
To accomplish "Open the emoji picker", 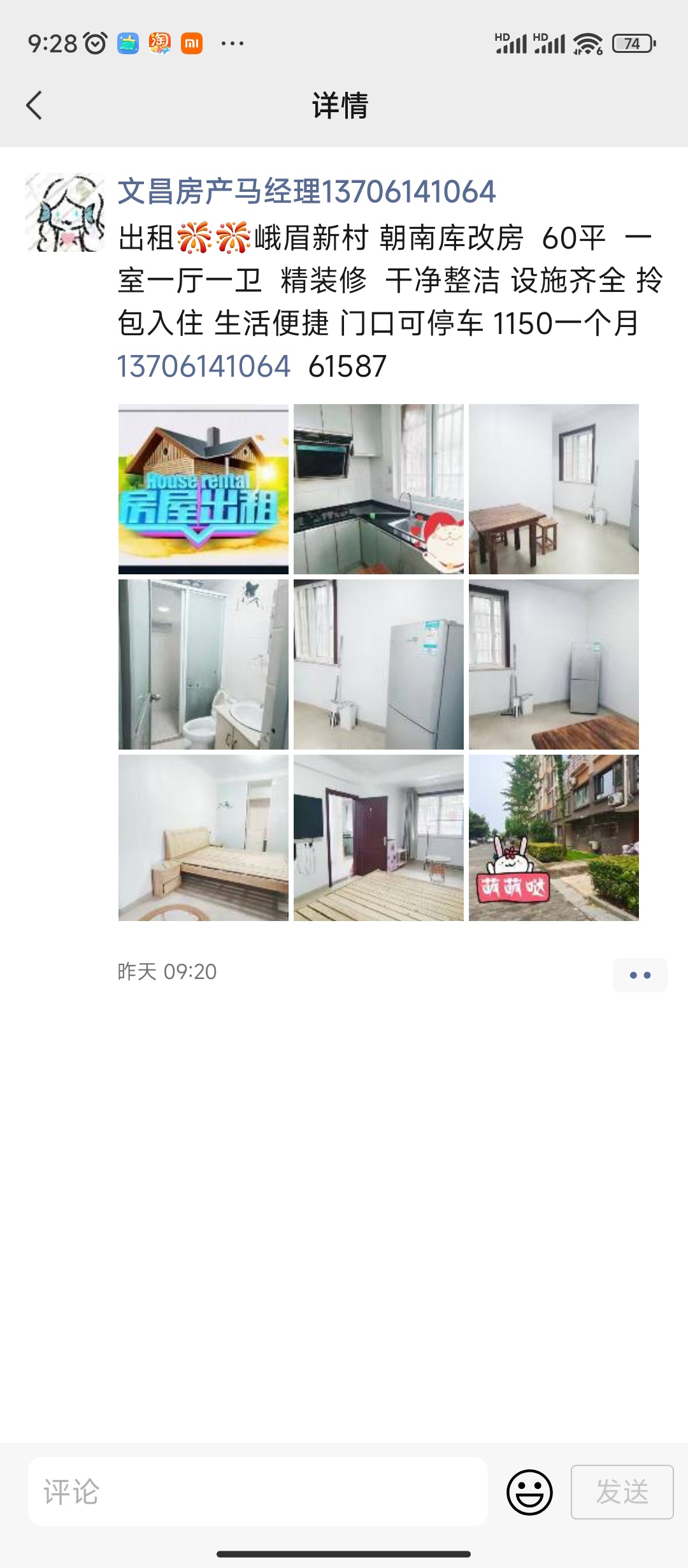I will tap(529, 1492).
